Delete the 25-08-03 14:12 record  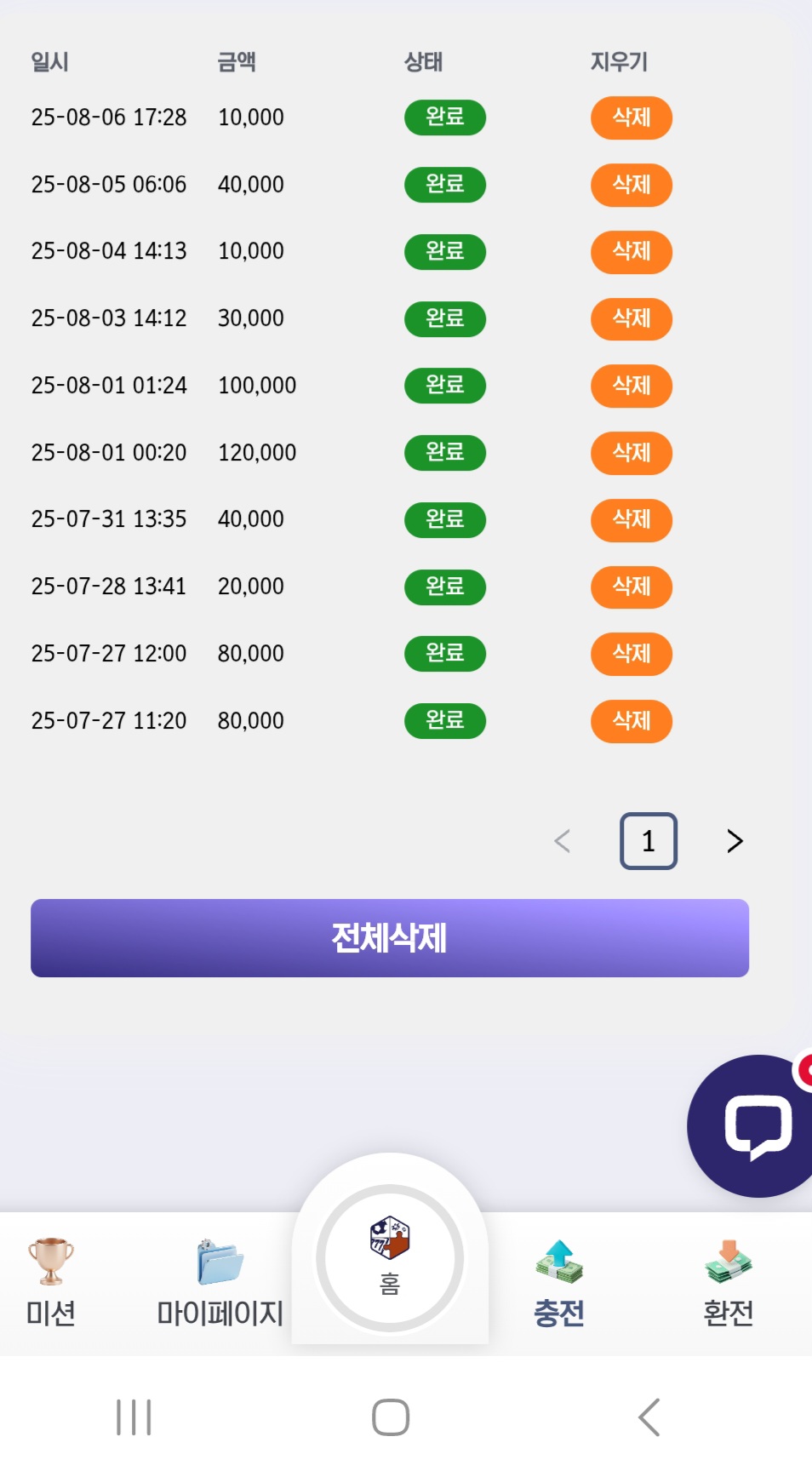coord(632,319)
